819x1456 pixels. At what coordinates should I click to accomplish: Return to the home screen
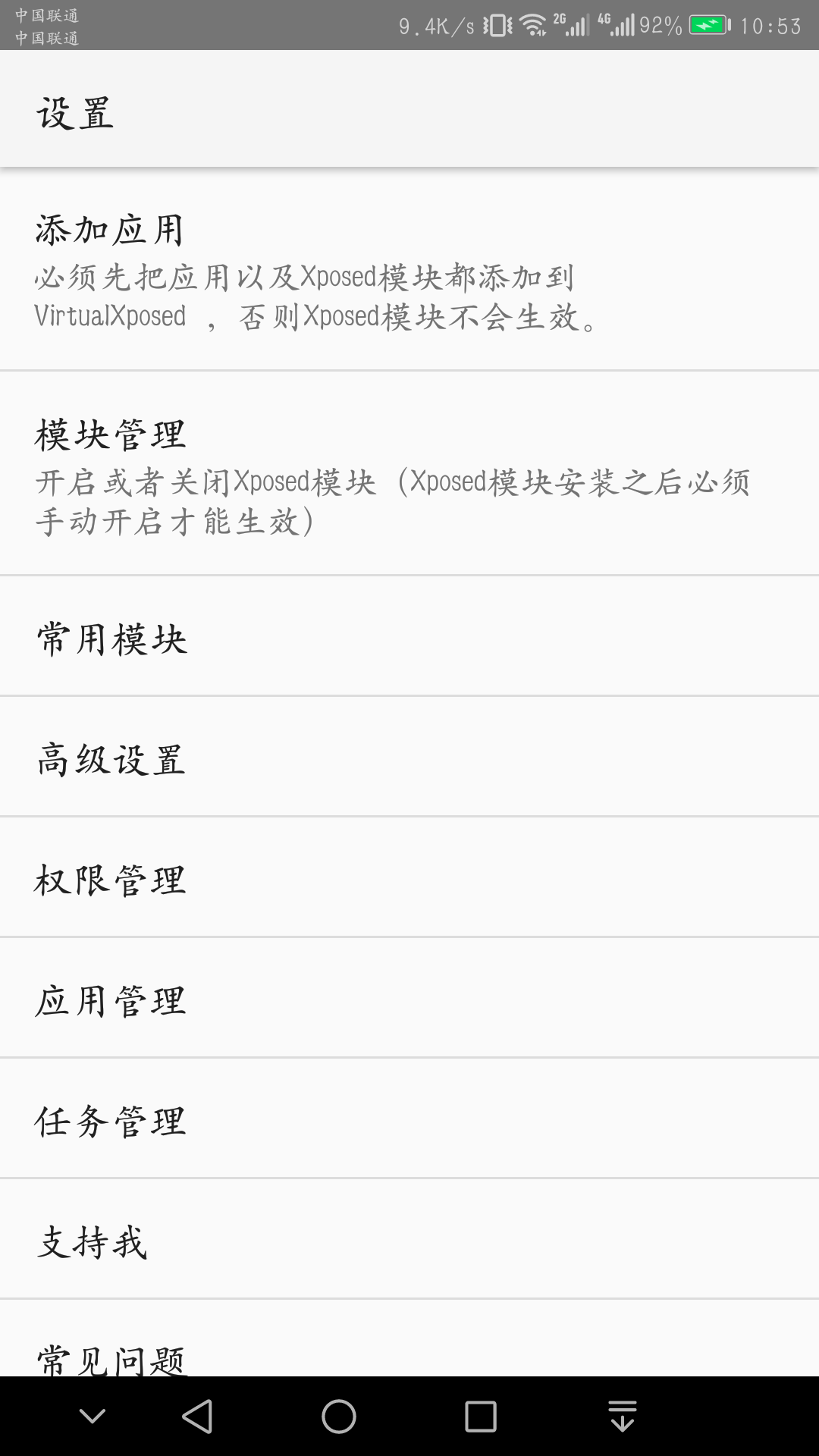[338, 1416]
